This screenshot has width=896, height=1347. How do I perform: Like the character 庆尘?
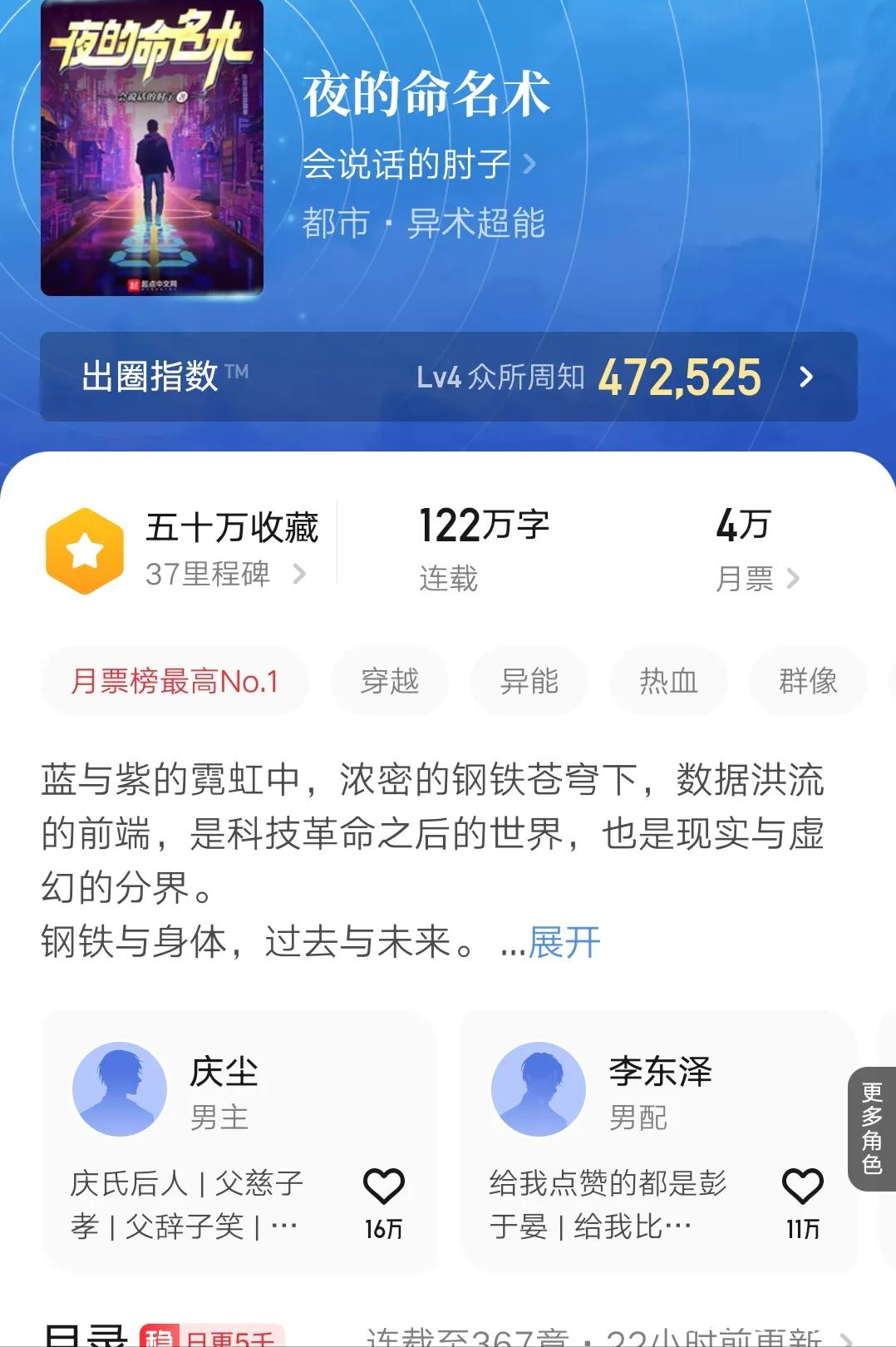tap(383, 1187)
